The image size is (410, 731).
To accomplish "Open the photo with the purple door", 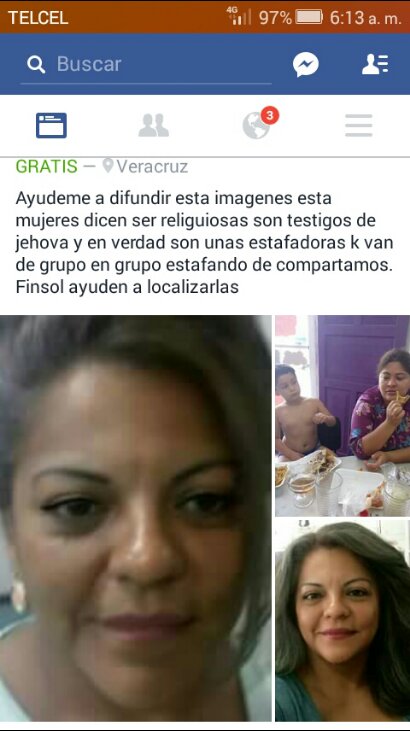I will click(342, 415).
